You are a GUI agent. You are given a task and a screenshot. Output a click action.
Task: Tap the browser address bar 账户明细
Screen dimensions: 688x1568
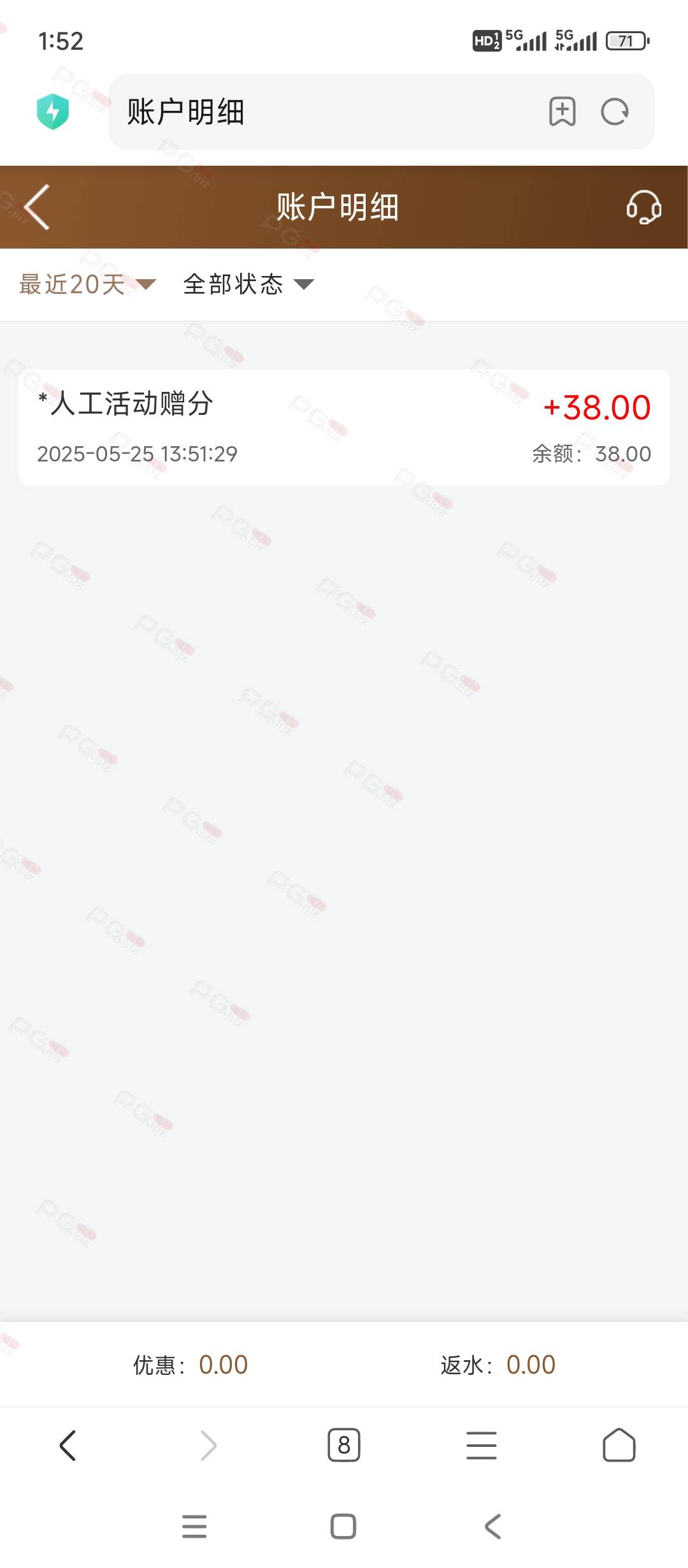click(x=325, y=112)
